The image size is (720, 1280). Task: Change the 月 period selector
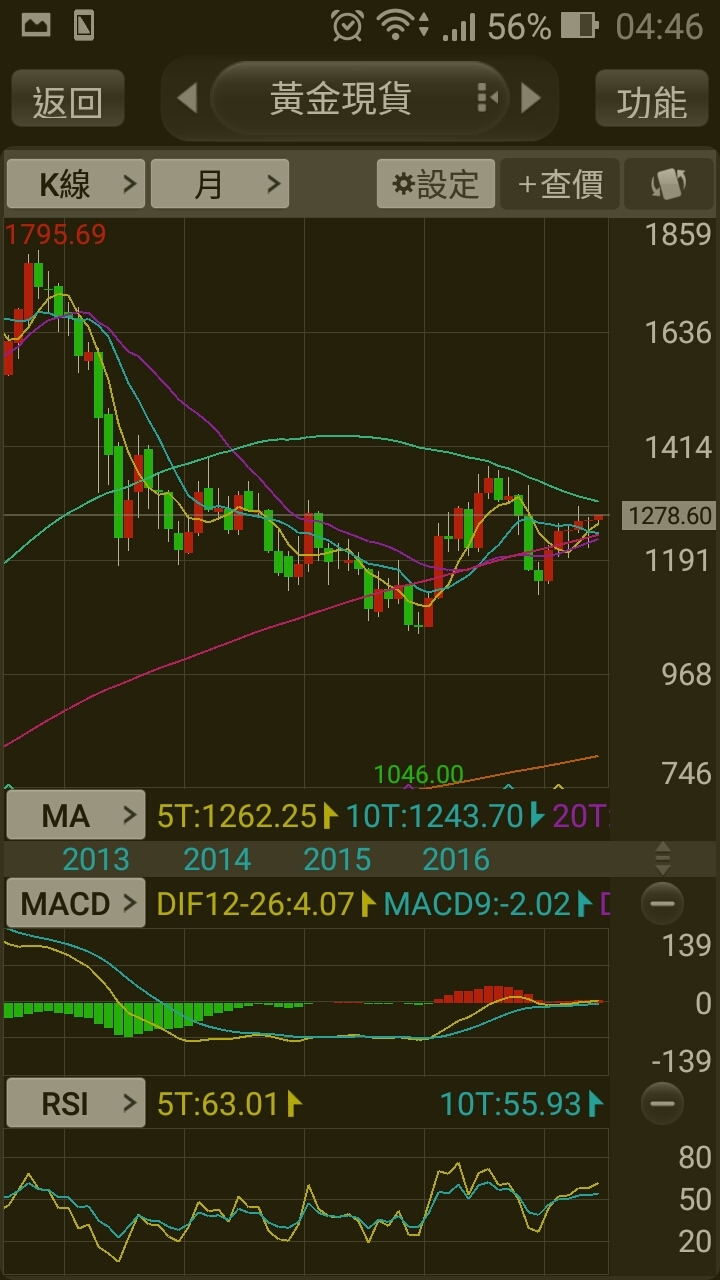[220, 184]
